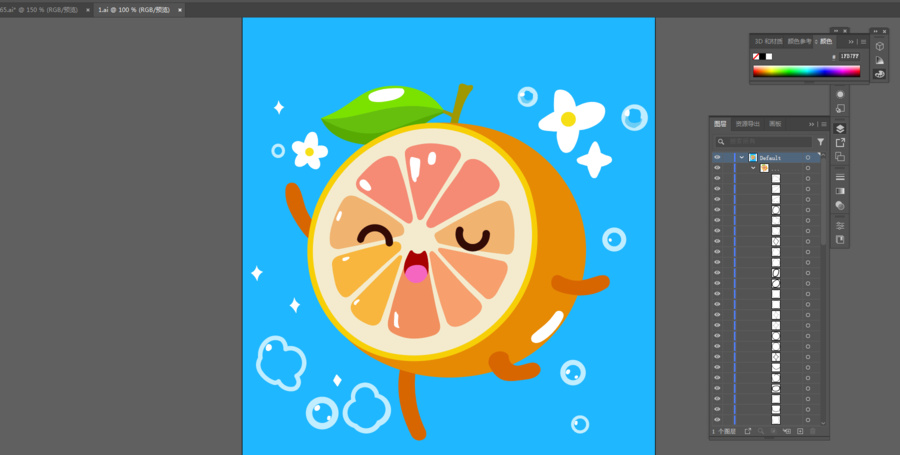Edit the 1FB7FF hex color field

[x=848, y=56]
